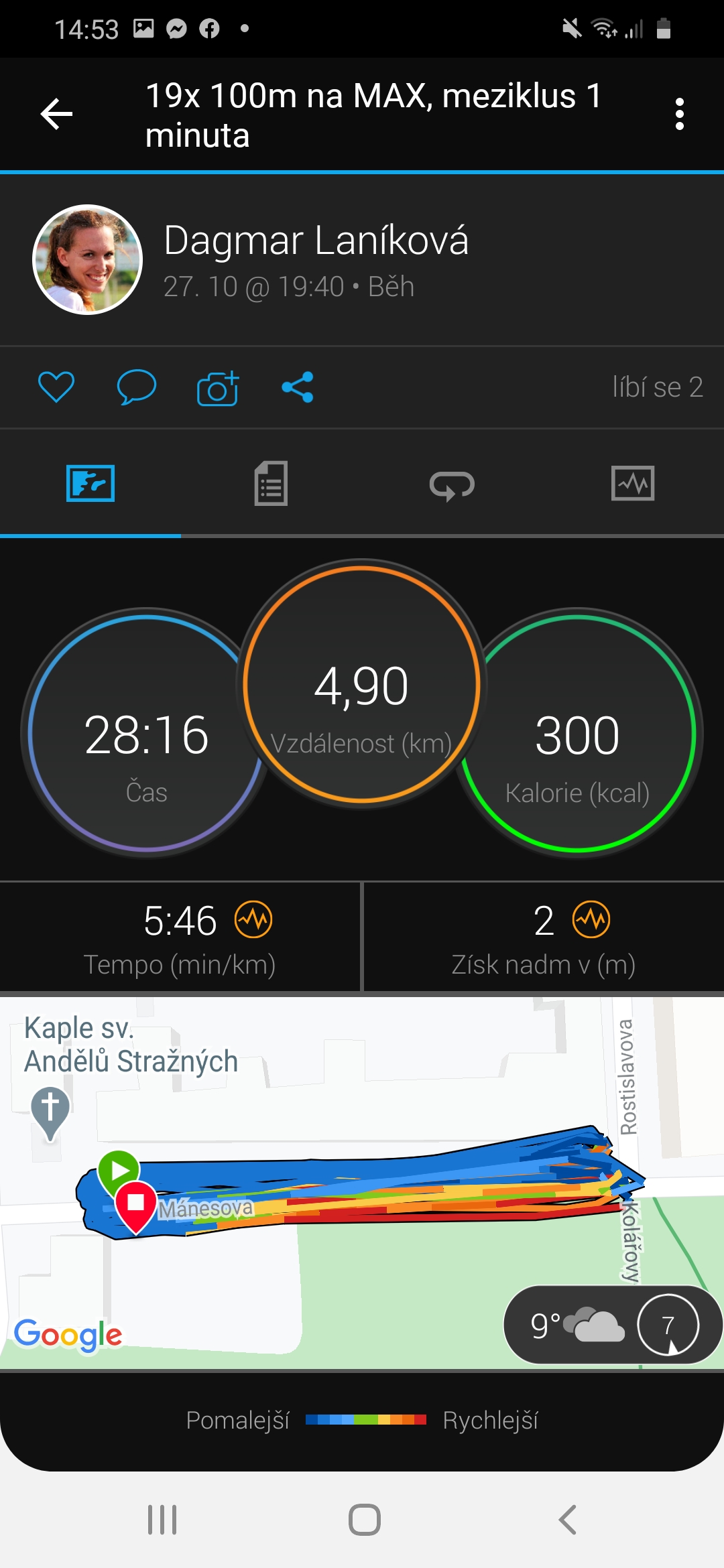Open comments with the speech bubble icon

point(137,387)
